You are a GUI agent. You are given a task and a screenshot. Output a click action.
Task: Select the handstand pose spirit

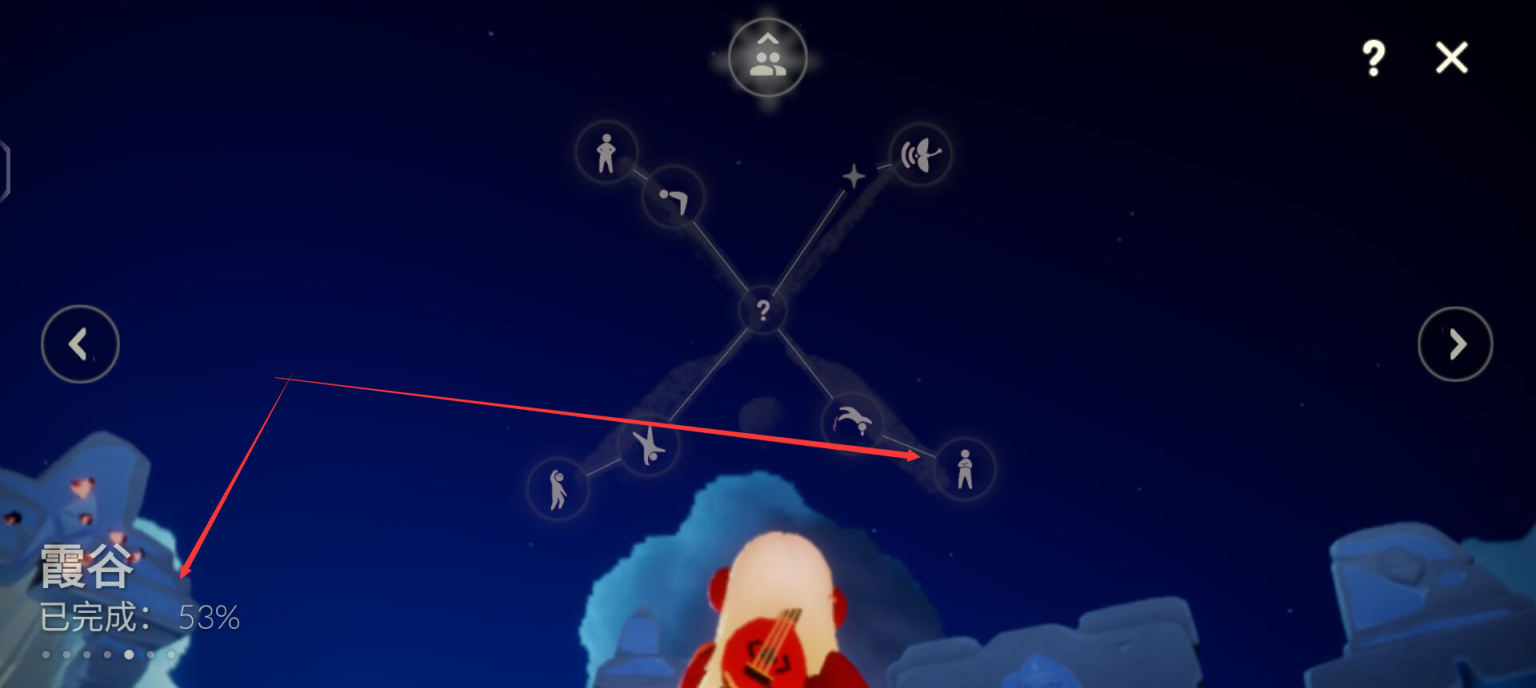[x=649, y=445]
